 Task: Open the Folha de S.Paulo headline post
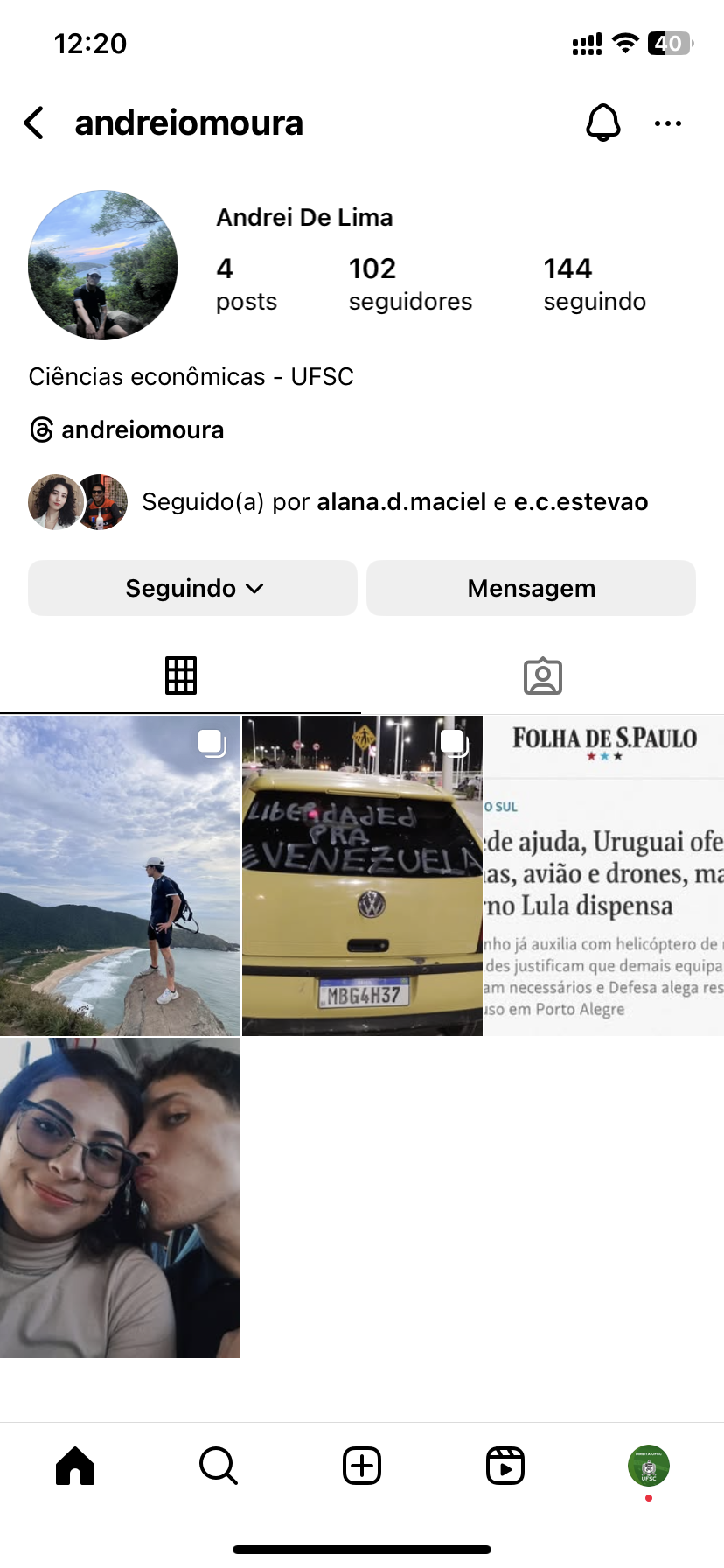(x=603, y=876)
